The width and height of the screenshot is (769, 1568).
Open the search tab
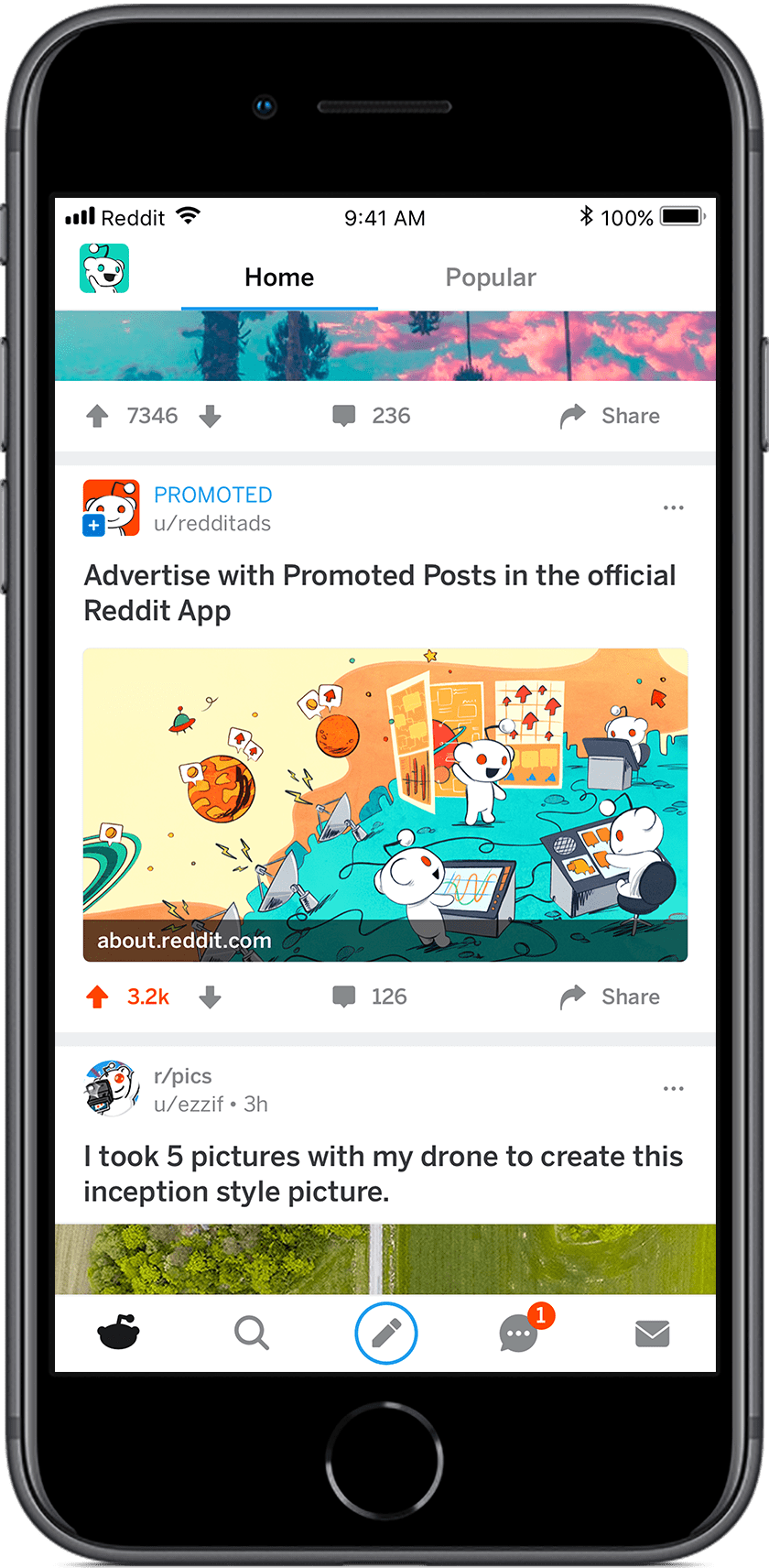[251, 1334]
